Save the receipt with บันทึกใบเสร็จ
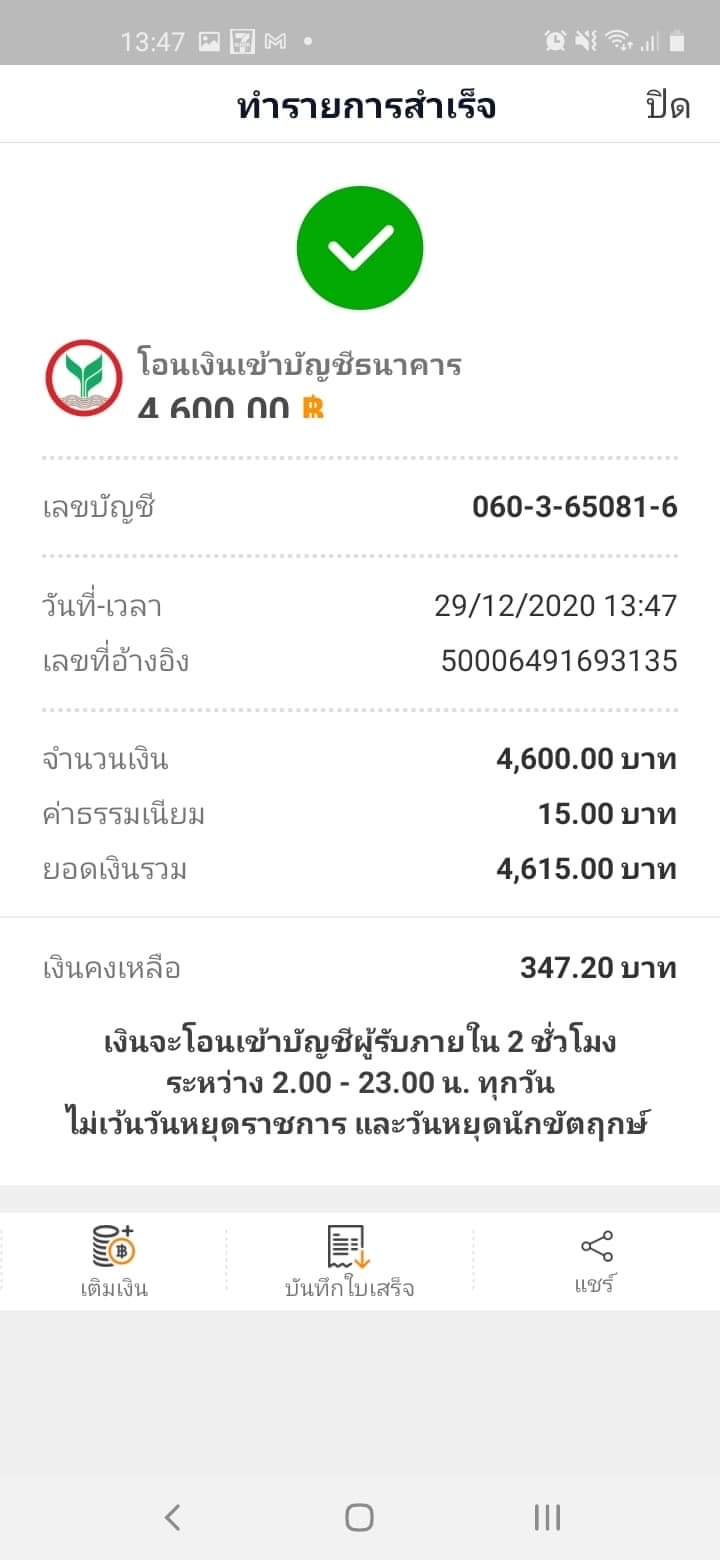This screenshot has width=720, height=1560. coord(349,1261)
